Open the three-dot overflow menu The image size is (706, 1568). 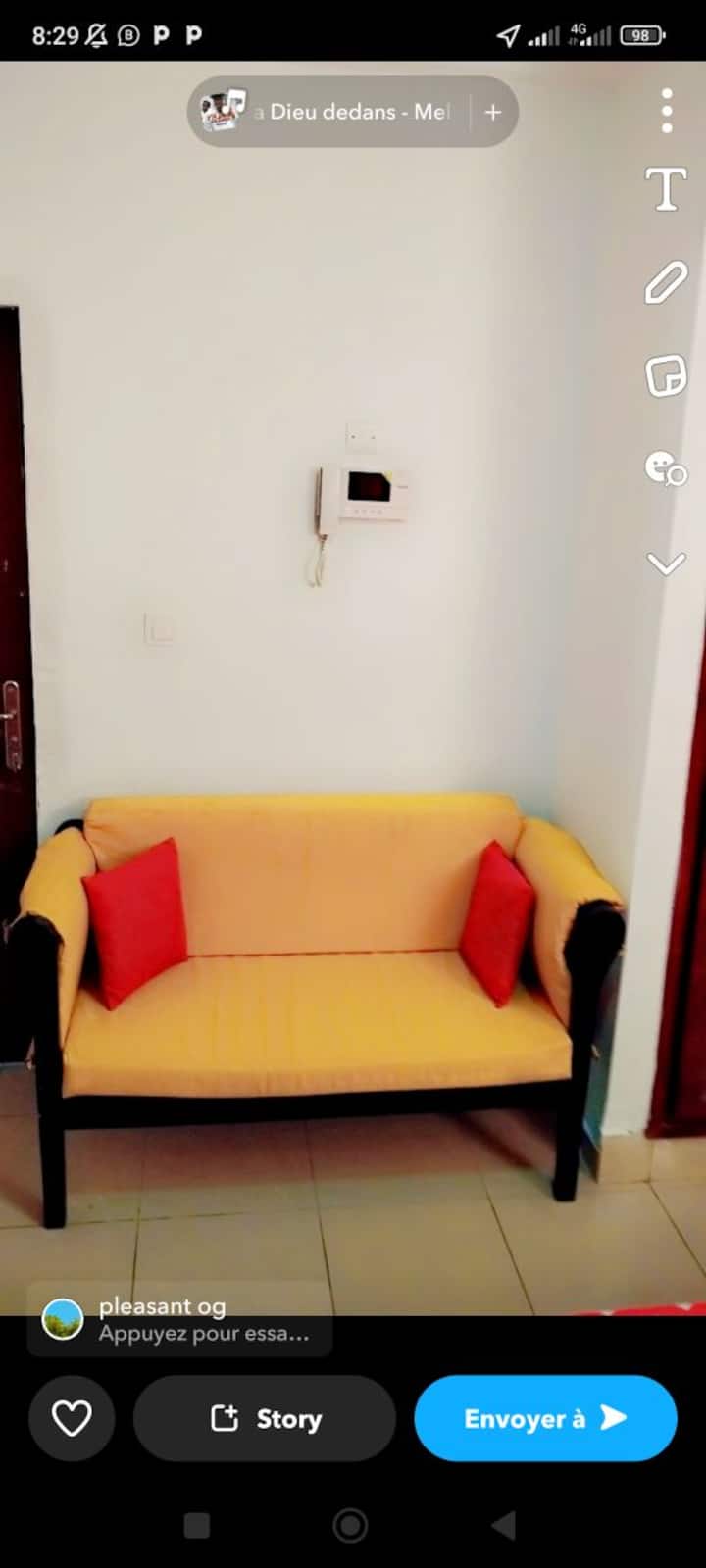tap(667, 111)
